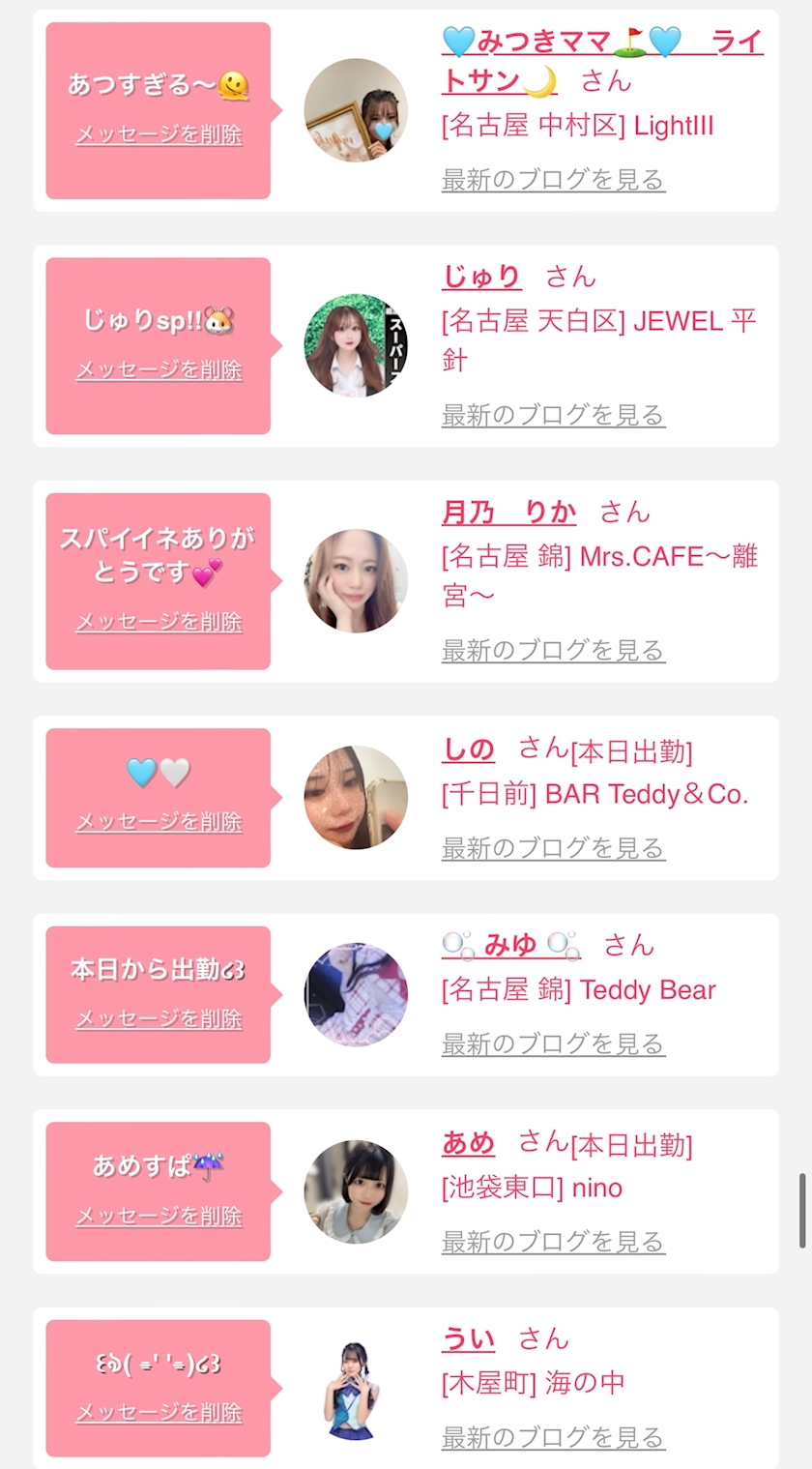Screen dimensions: 812x1469
Task: Delete the hearts message sent to しの
Action: (159, 821)
